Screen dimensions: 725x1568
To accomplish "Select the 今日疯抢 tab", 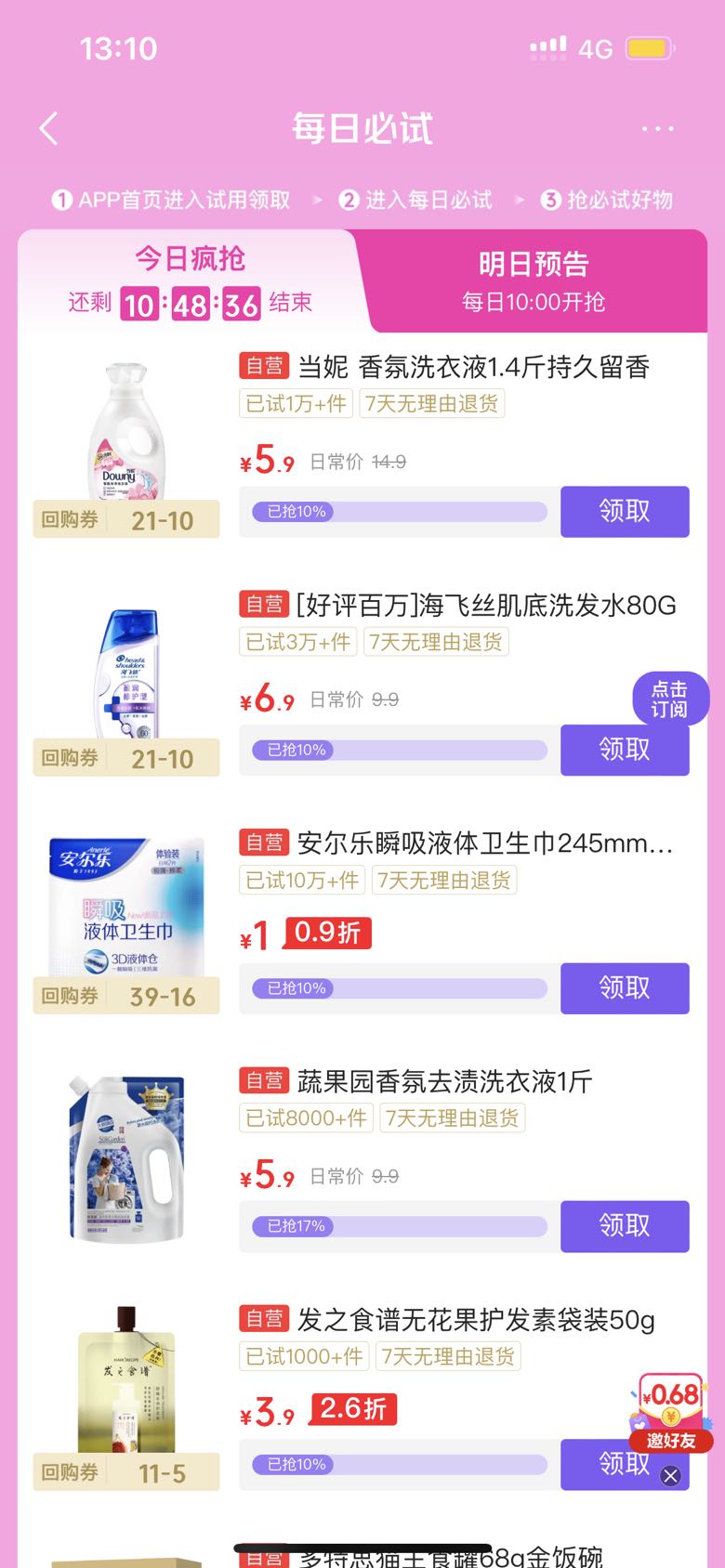I will [x=191, y=281].
